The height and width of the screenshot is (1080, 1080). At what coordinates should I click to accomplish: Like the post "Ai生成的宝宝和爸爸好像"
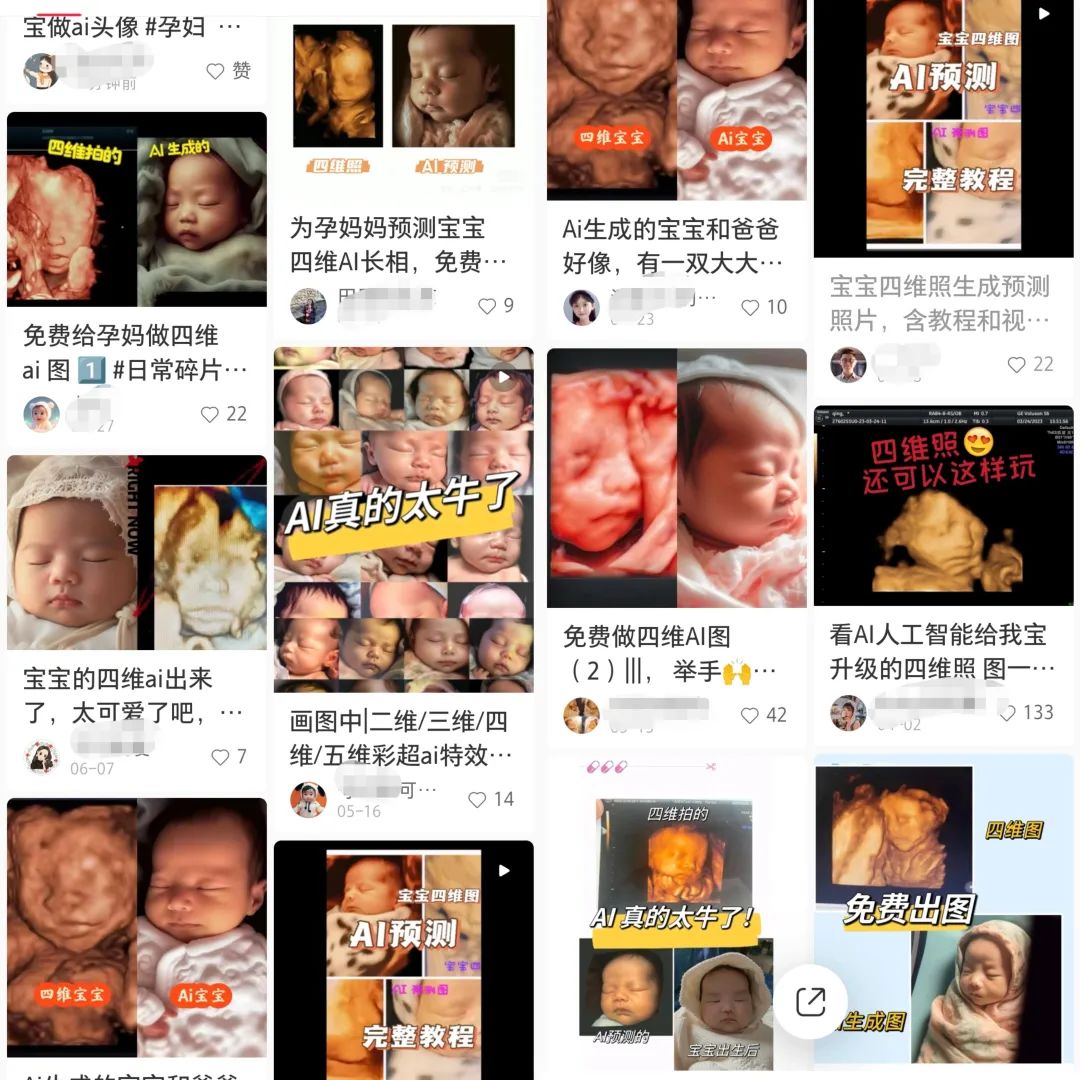coord(751,307)
